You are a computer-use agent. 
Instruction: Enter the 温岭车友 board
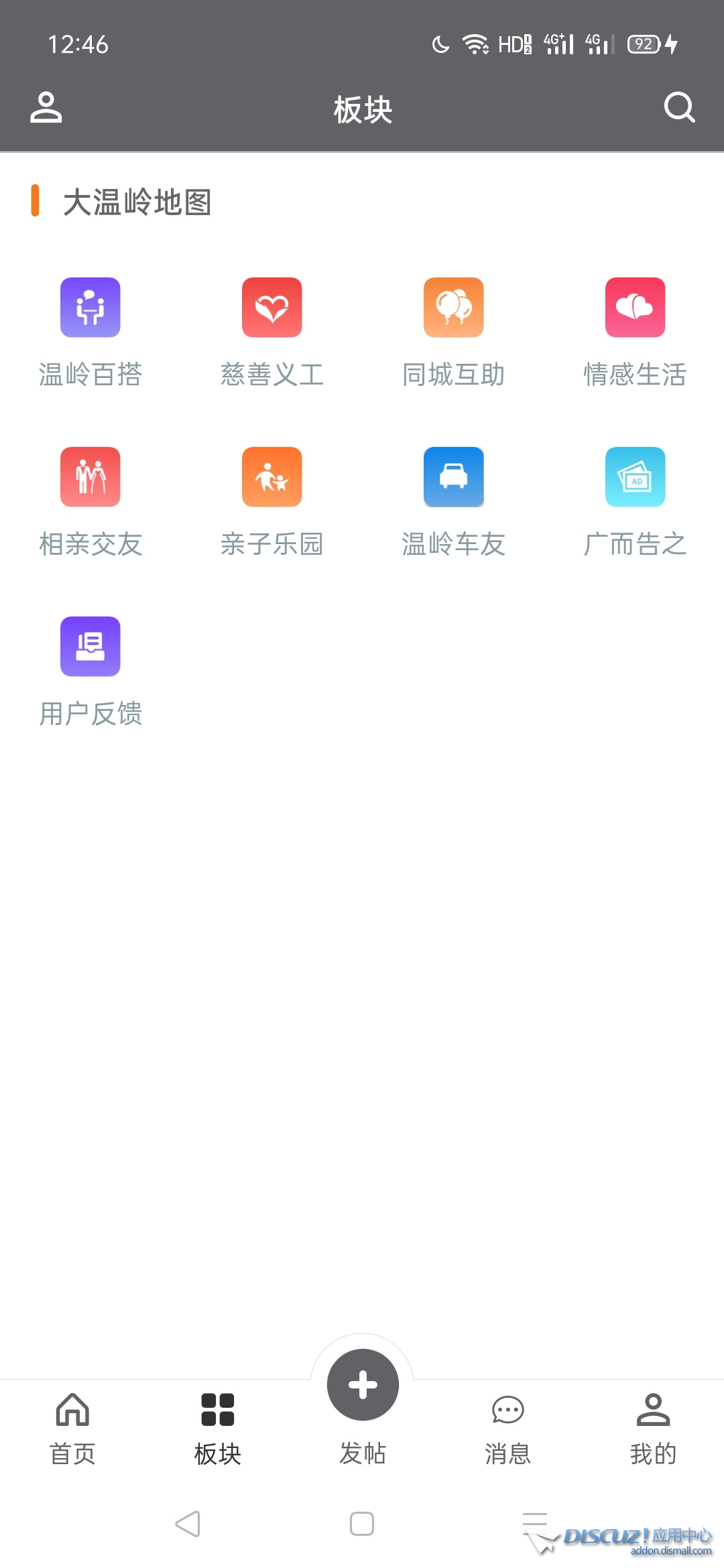coord(453,501)
